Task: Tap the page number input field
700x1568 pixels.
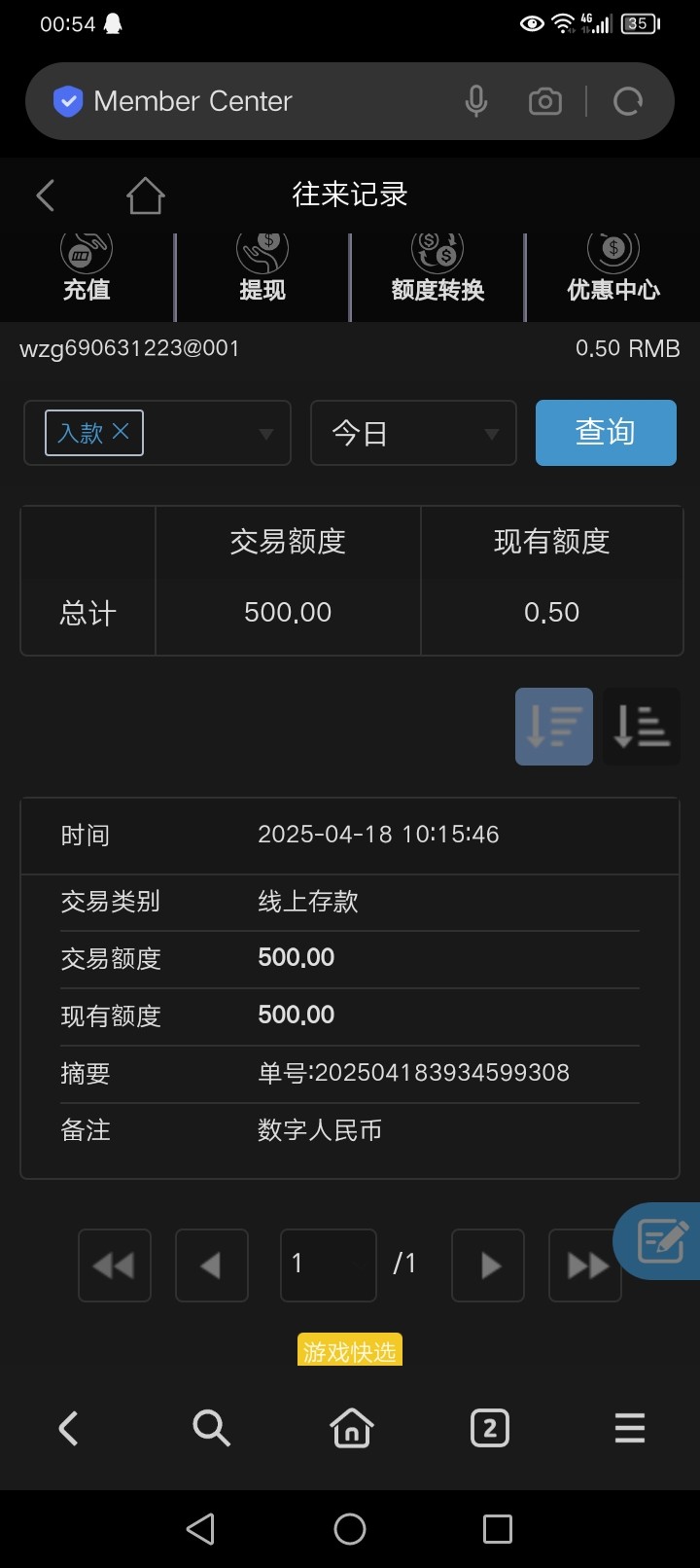Action: tap(328, 1265)
